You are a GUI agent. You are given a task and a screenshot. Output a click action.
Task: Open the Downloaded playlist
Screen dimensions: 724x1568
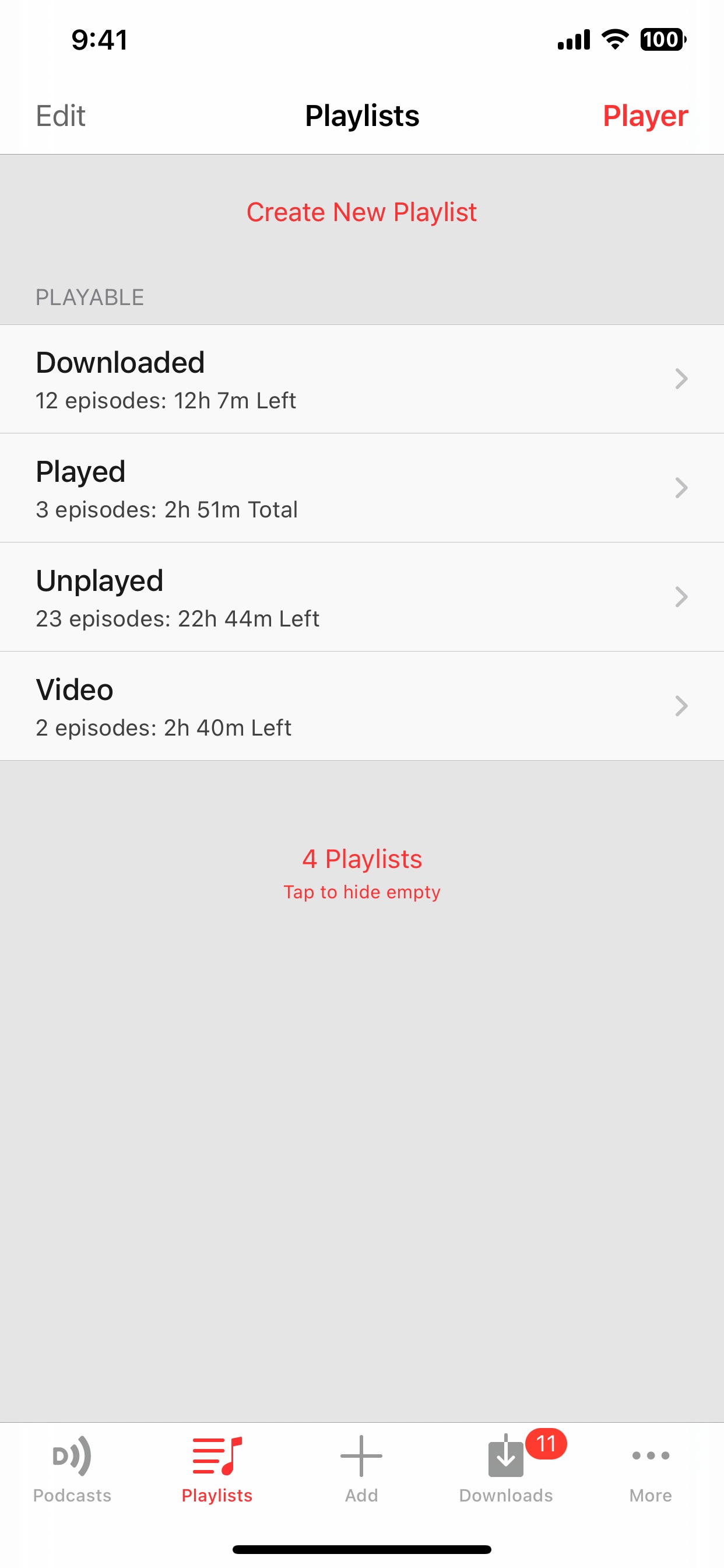click(x=361, y=379)
